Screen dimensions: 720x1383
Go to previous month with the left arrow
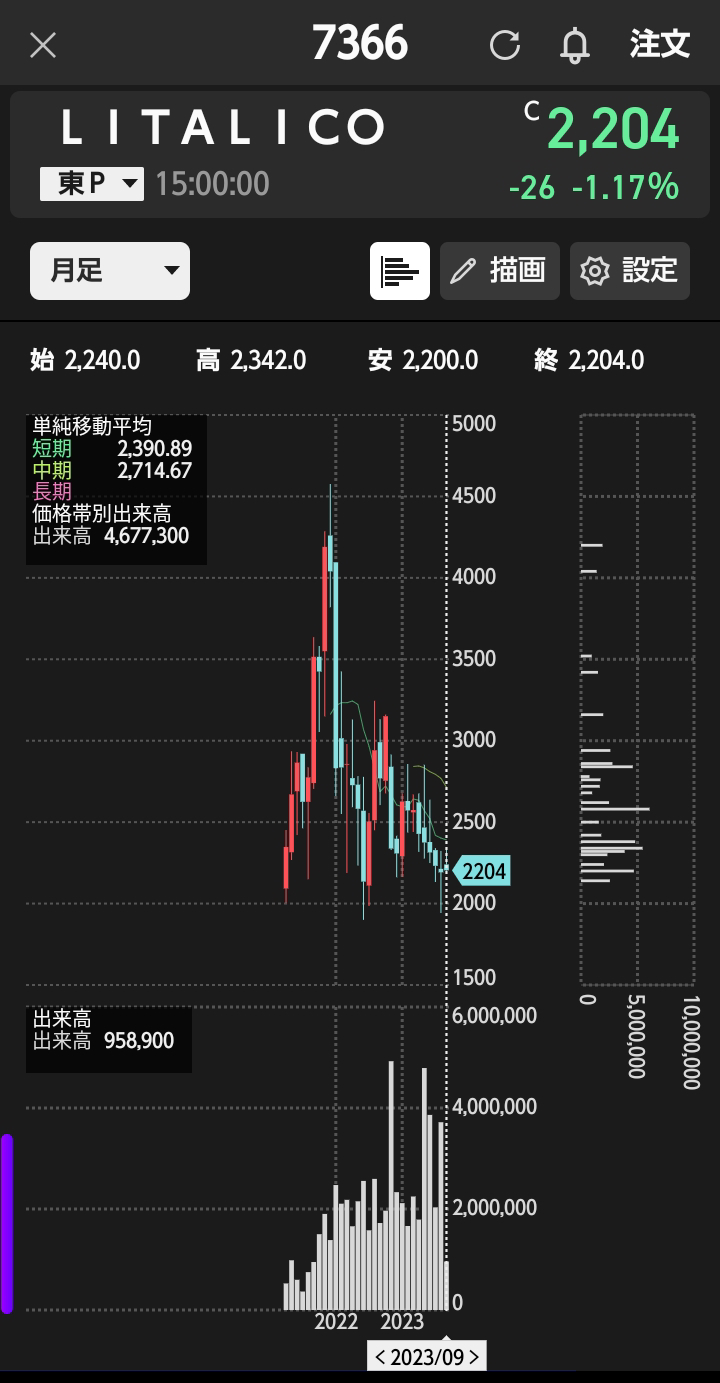pyautogui.click(x=380, y=1357)
